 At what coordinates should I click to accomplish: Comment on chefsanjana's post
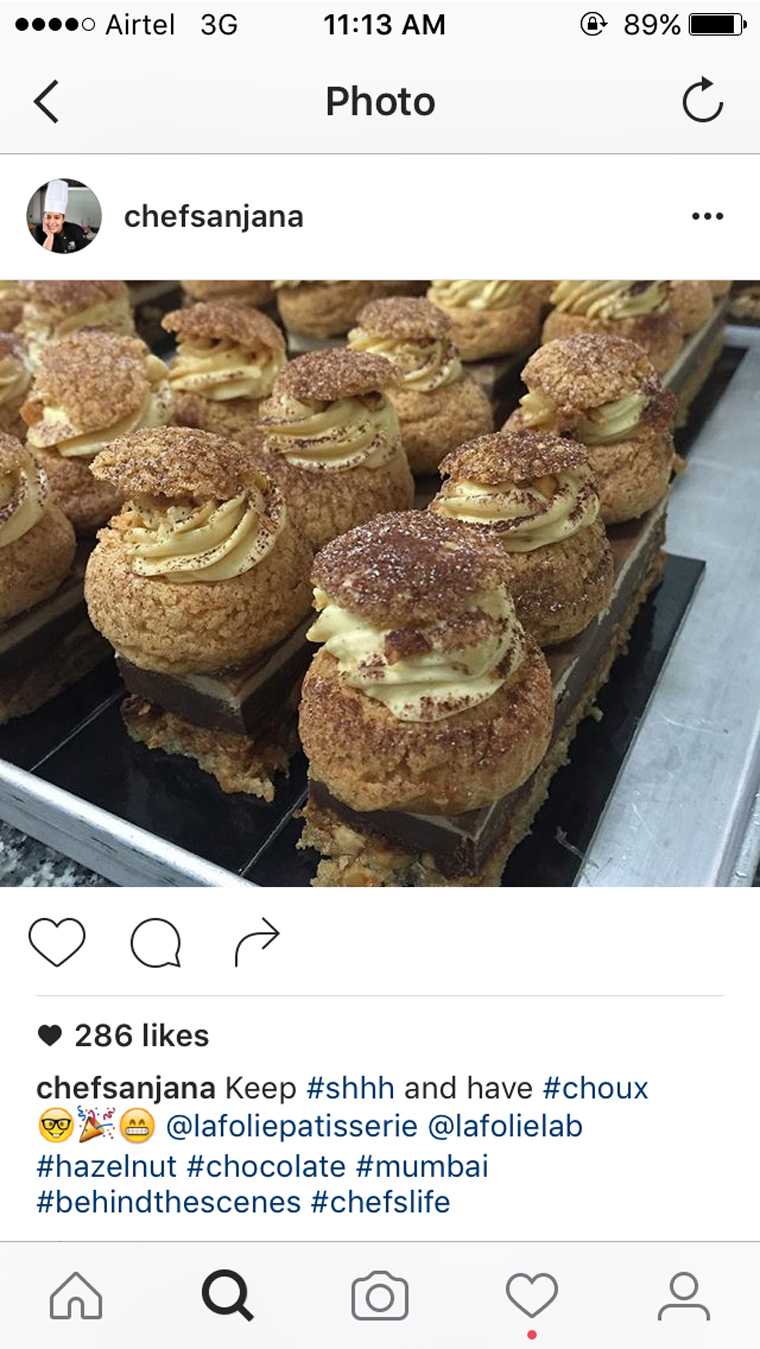coord(156,942)
